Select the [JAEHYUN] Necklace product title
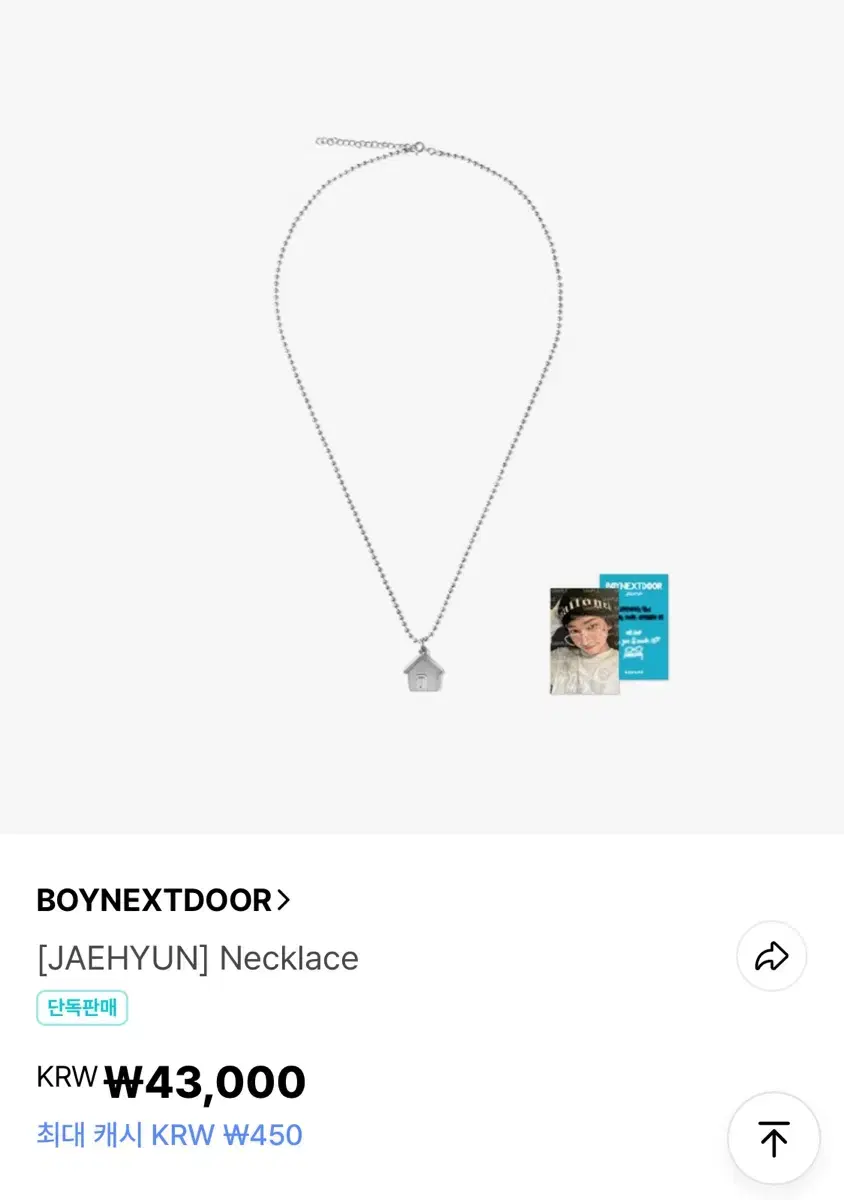Screen dimensions: 844x1200 coord(198,957)
